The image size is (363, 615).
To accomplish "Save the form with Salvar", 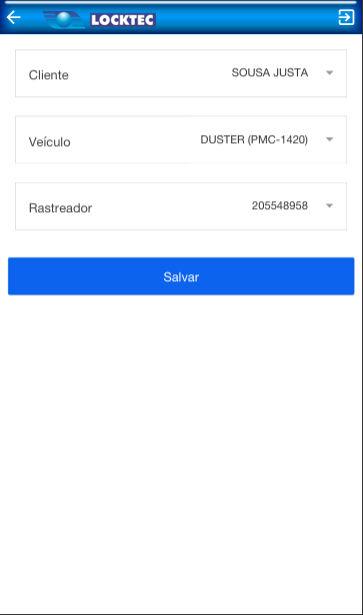I will [x=181, y=276].
